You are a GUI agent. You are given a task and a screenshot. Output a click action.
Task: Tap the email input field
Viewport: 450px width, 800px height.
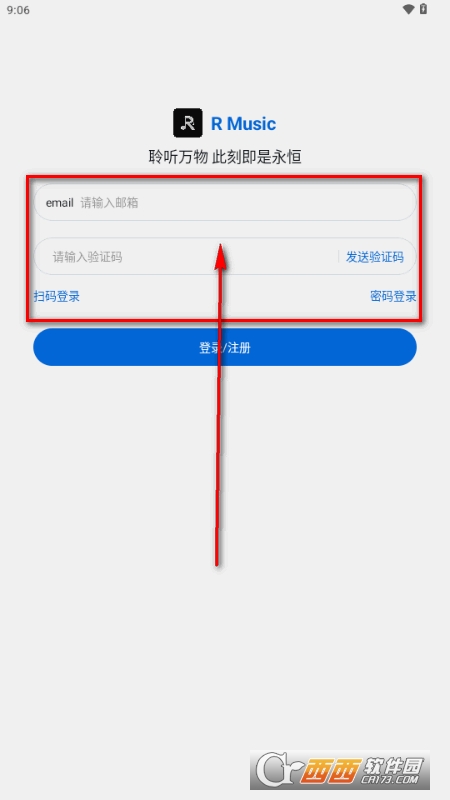pos(224,203)
